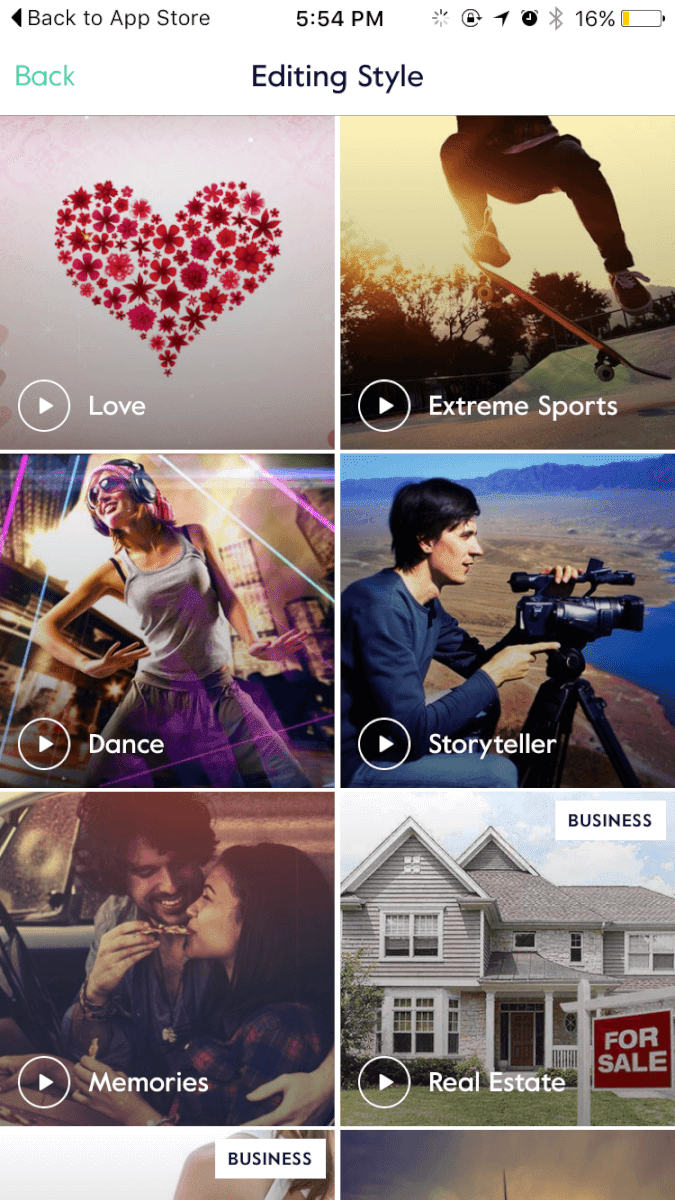Preview the Extreme Sports style video
This screenshot has height=1200, width=675.
pos(384,406)
